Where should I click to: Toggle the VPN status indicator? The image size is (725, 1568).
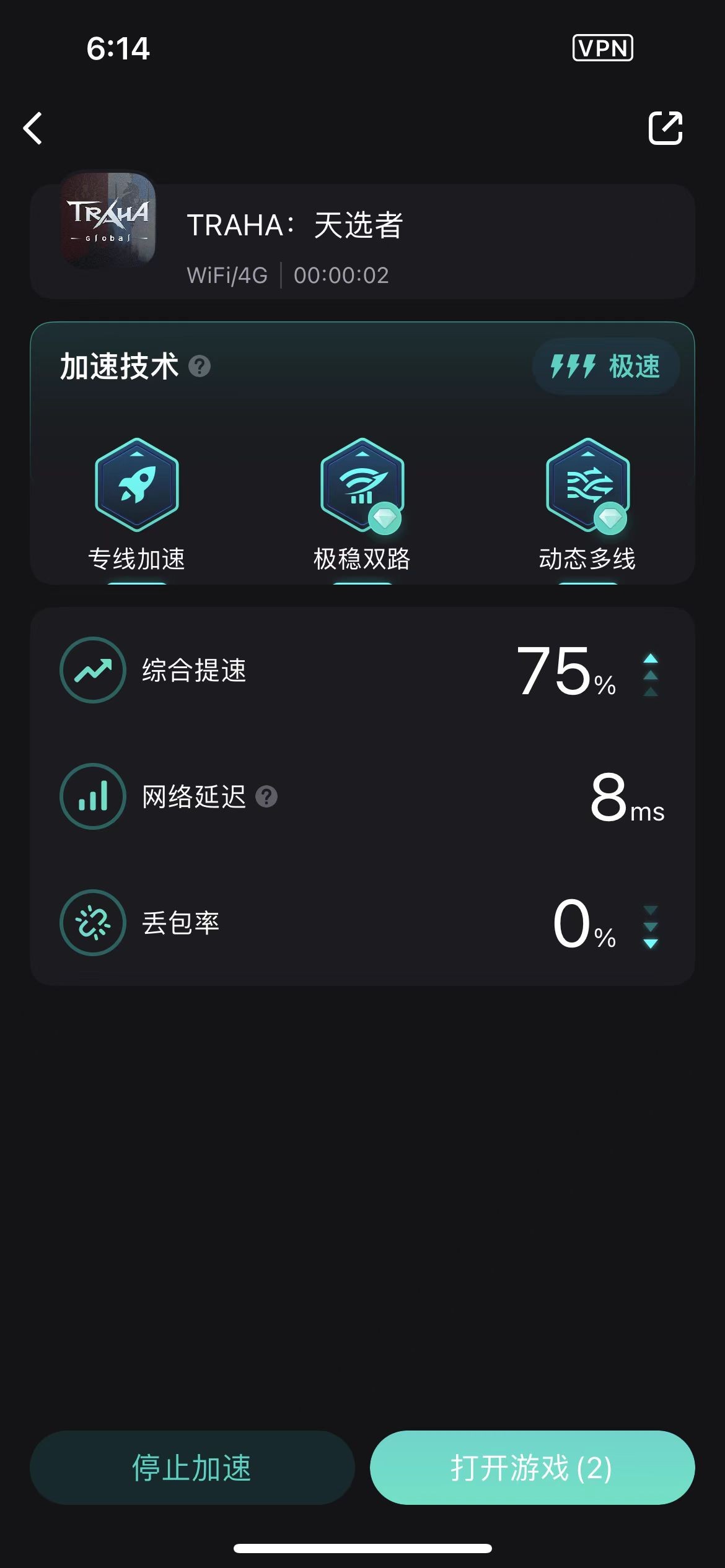(x=603, y=48)
